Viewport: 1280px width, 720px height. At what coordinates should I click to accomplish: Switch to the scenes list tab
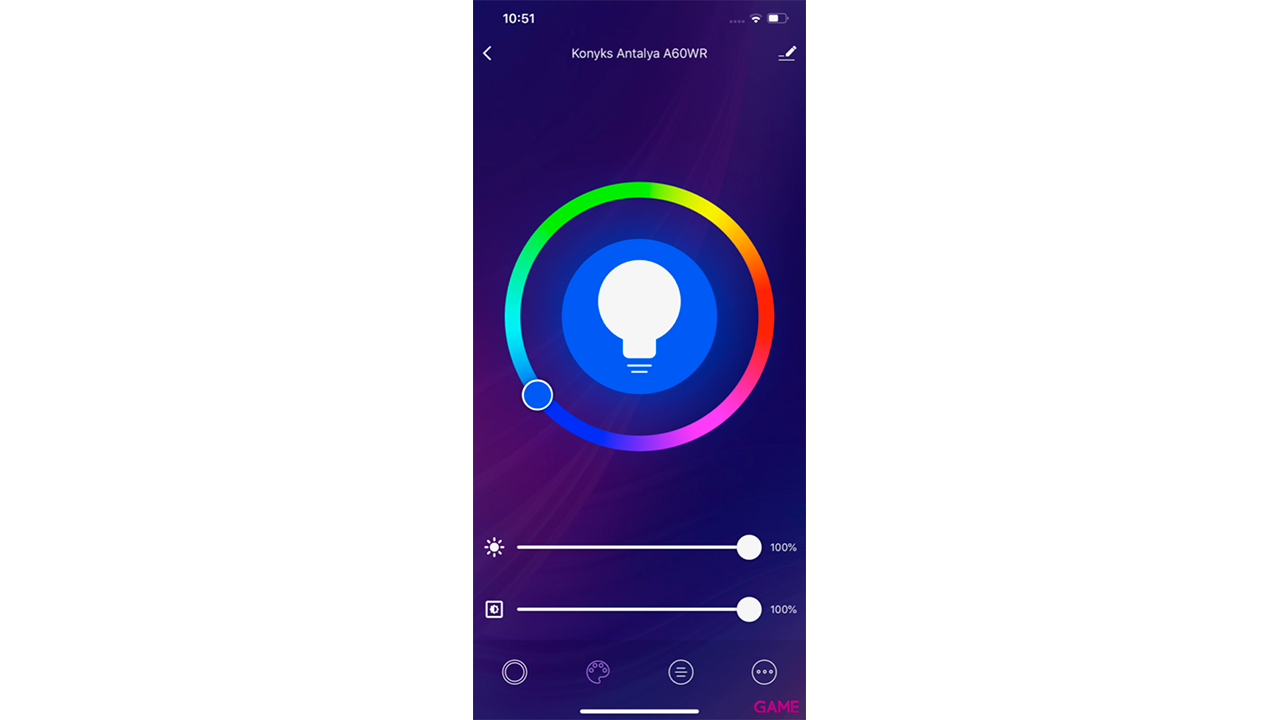coord(681,672)
